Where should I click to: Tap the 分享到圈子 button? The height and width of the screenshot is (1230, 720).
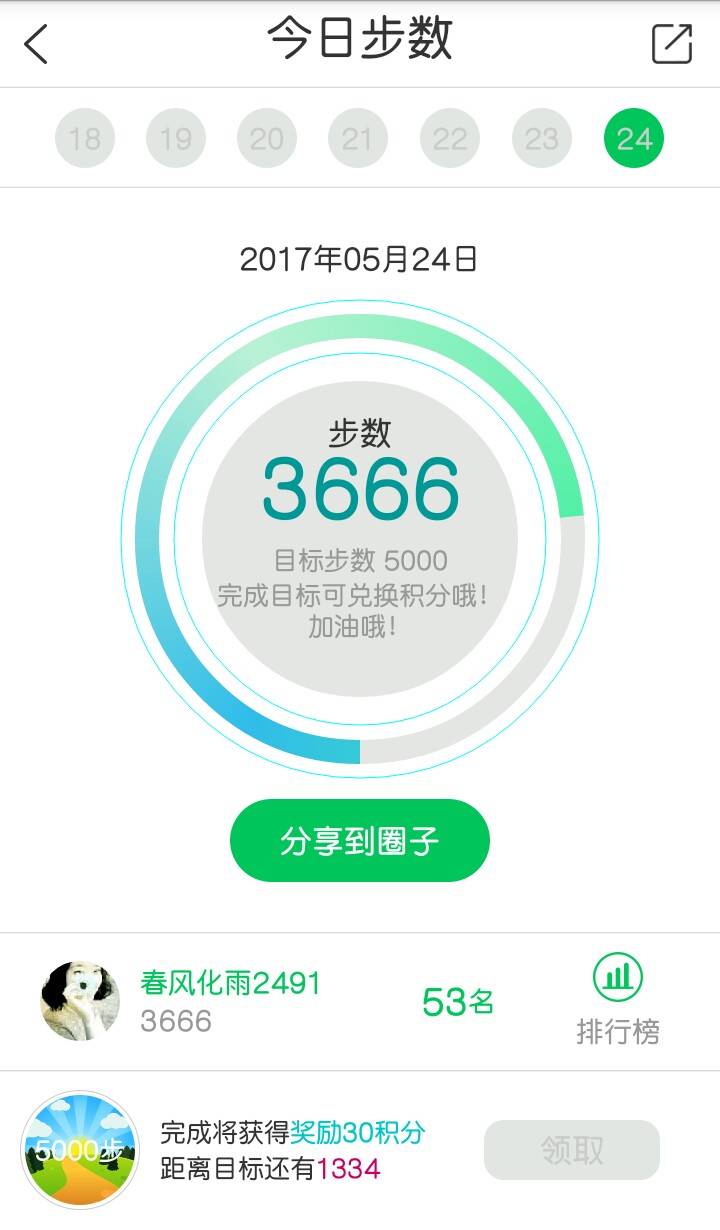[x=360, y=840]
